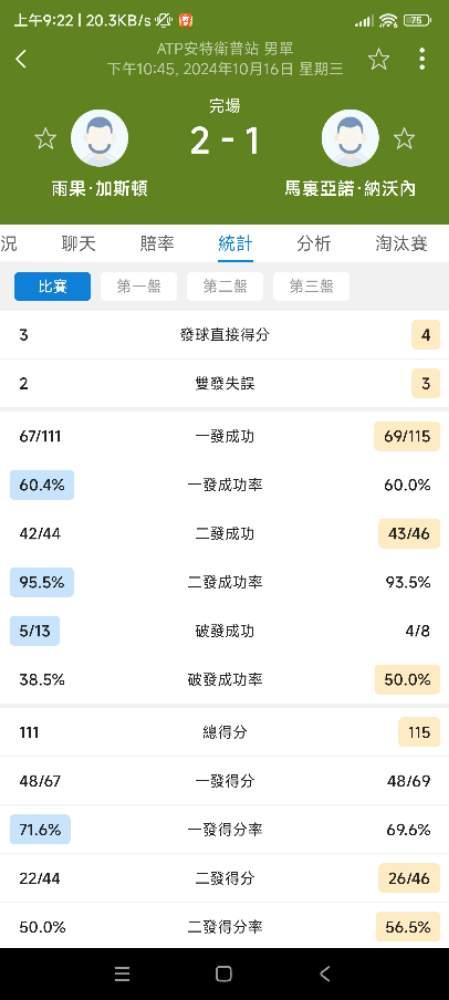Go back using the header arrow

(x=21, y=59)
